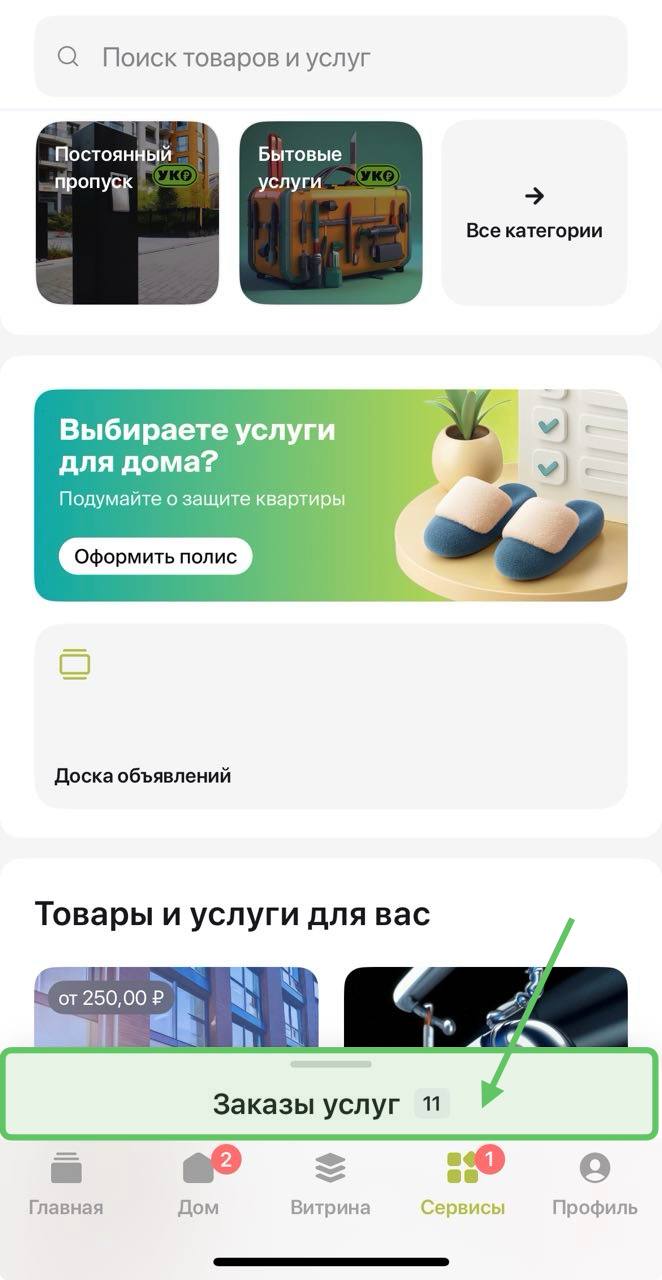Switch to the Главная tab
Viewport: 662px width, 1280px height.
click(x=66, y=1185)
